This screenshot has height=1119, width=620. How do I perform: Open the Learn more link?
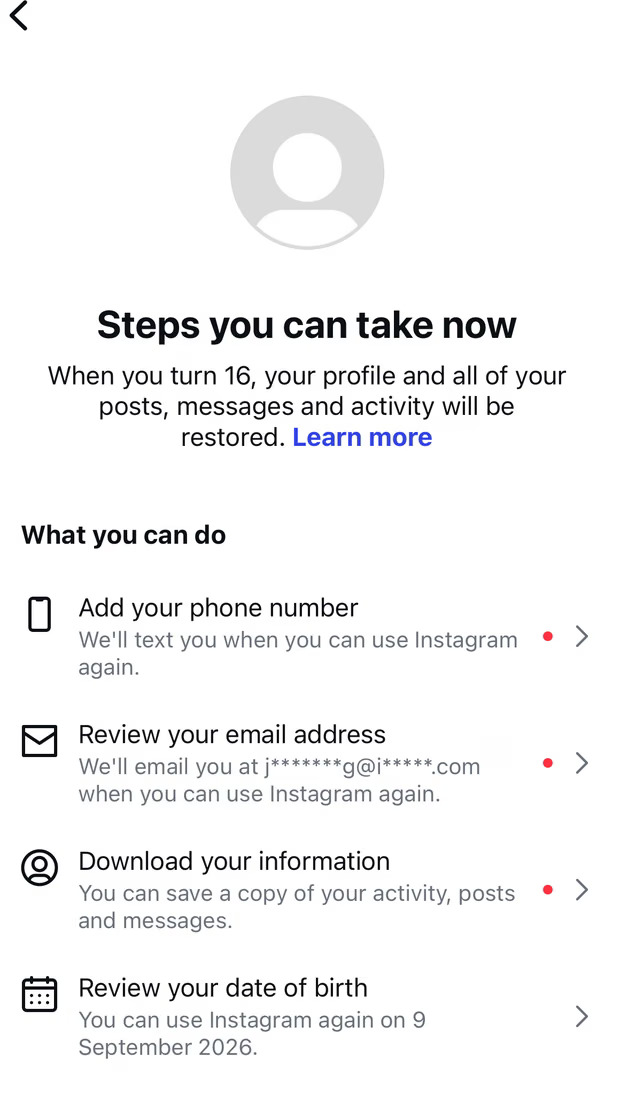tap(362, 437)
